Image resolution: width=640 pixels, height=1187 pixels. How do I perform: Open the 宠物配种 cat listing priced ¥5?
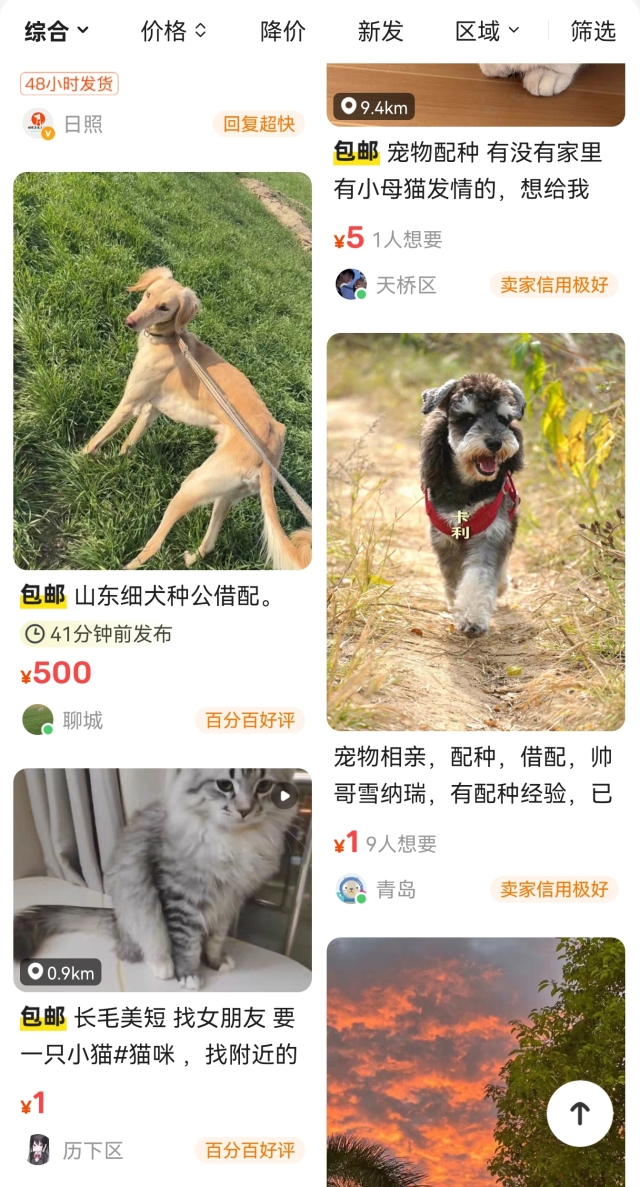tap(475, 170)
